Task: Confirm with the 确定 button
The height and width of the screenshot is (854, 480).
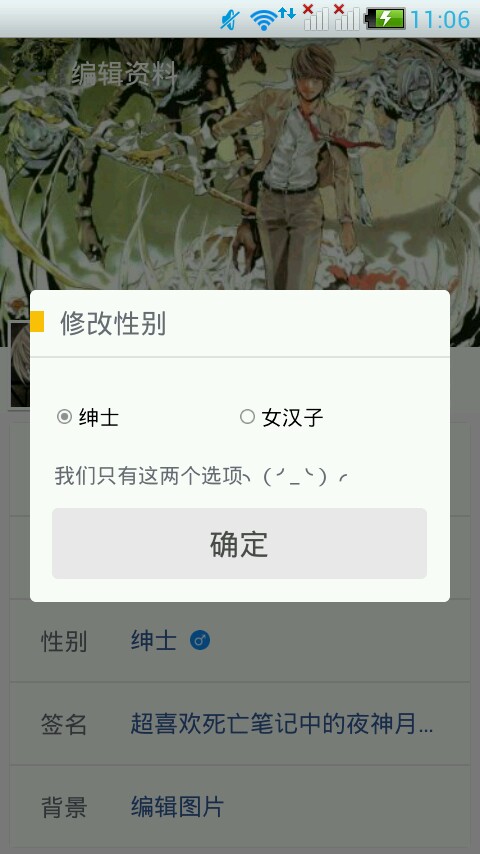Action: 239,544
